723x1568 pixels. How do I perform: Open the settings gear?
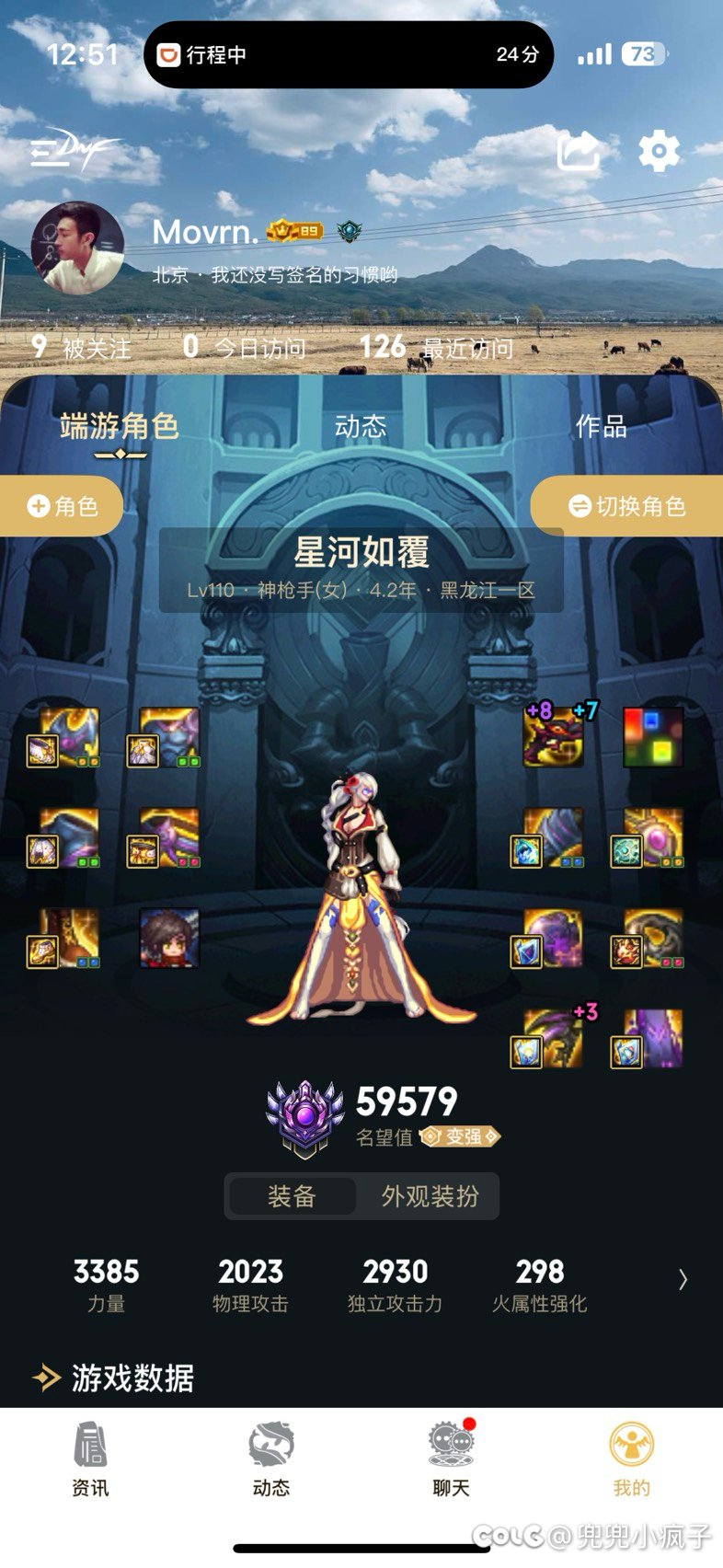(659, 151)
